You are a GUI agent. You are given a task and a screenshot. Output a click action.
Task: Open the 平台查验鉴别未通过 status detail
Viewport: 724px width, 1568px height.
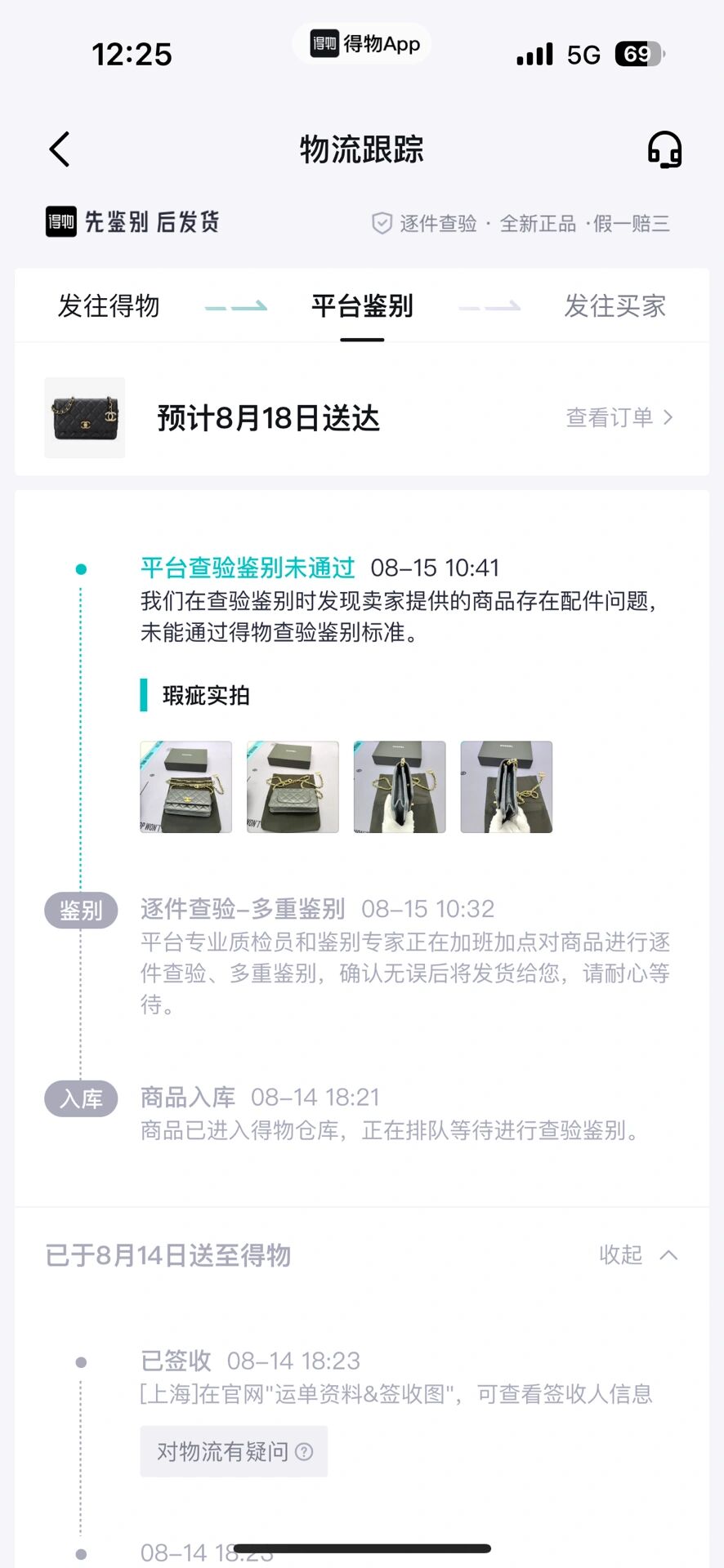click(248, 567)
